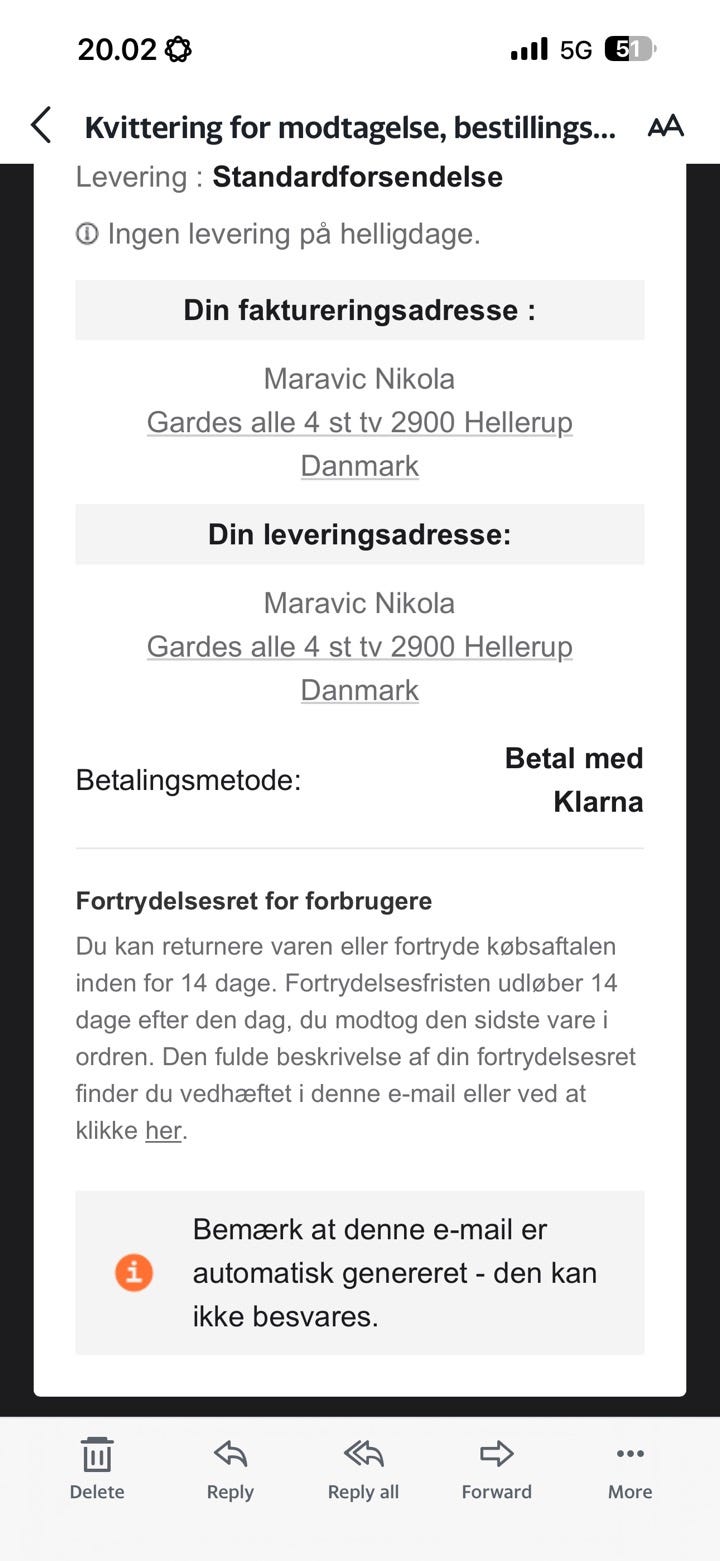This screenshot has height=1561, width=720.
Task: Select the Din faktureringsadresse header
Action: 359,309
